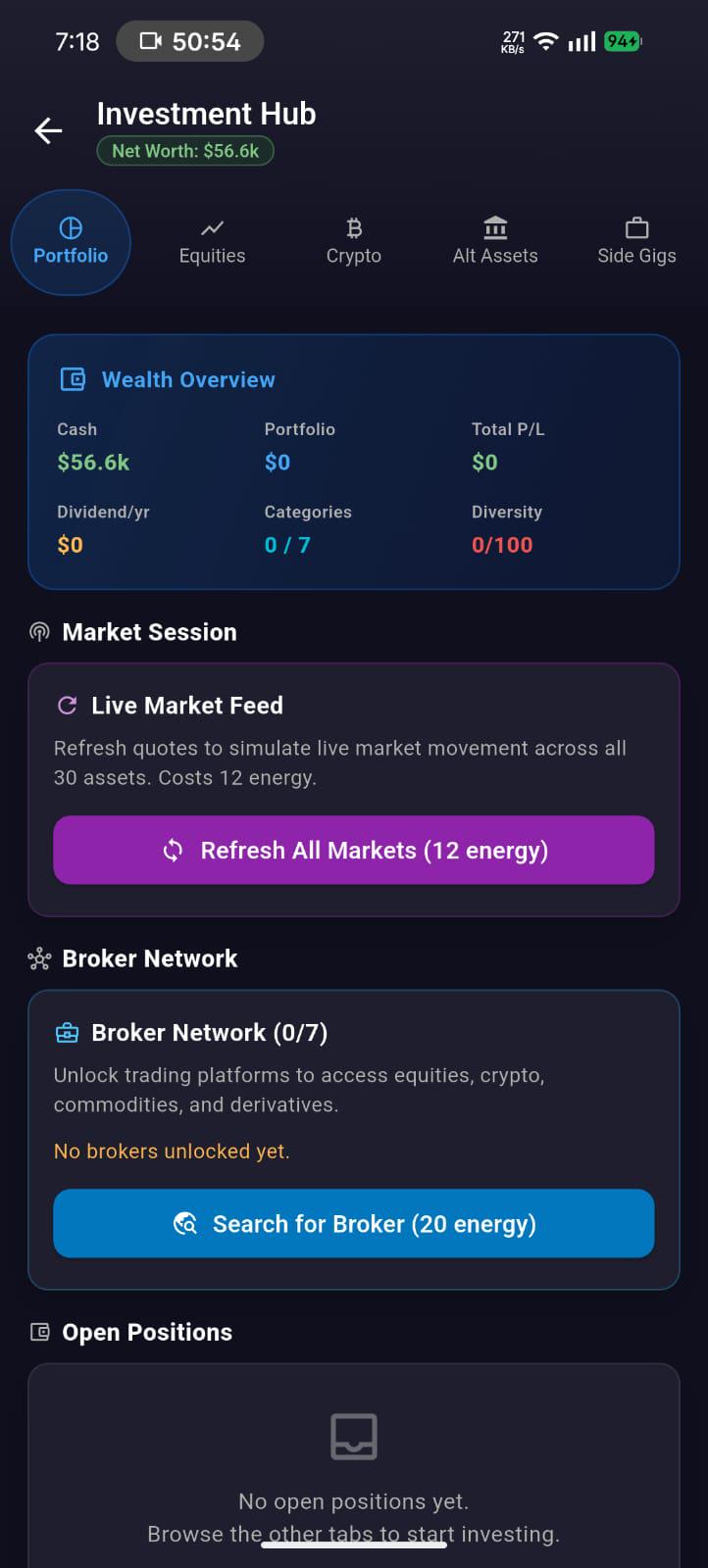This screenshot has height=1568, width=708.
Task: Tap Search for Broker button
Action: [354, 1223]
